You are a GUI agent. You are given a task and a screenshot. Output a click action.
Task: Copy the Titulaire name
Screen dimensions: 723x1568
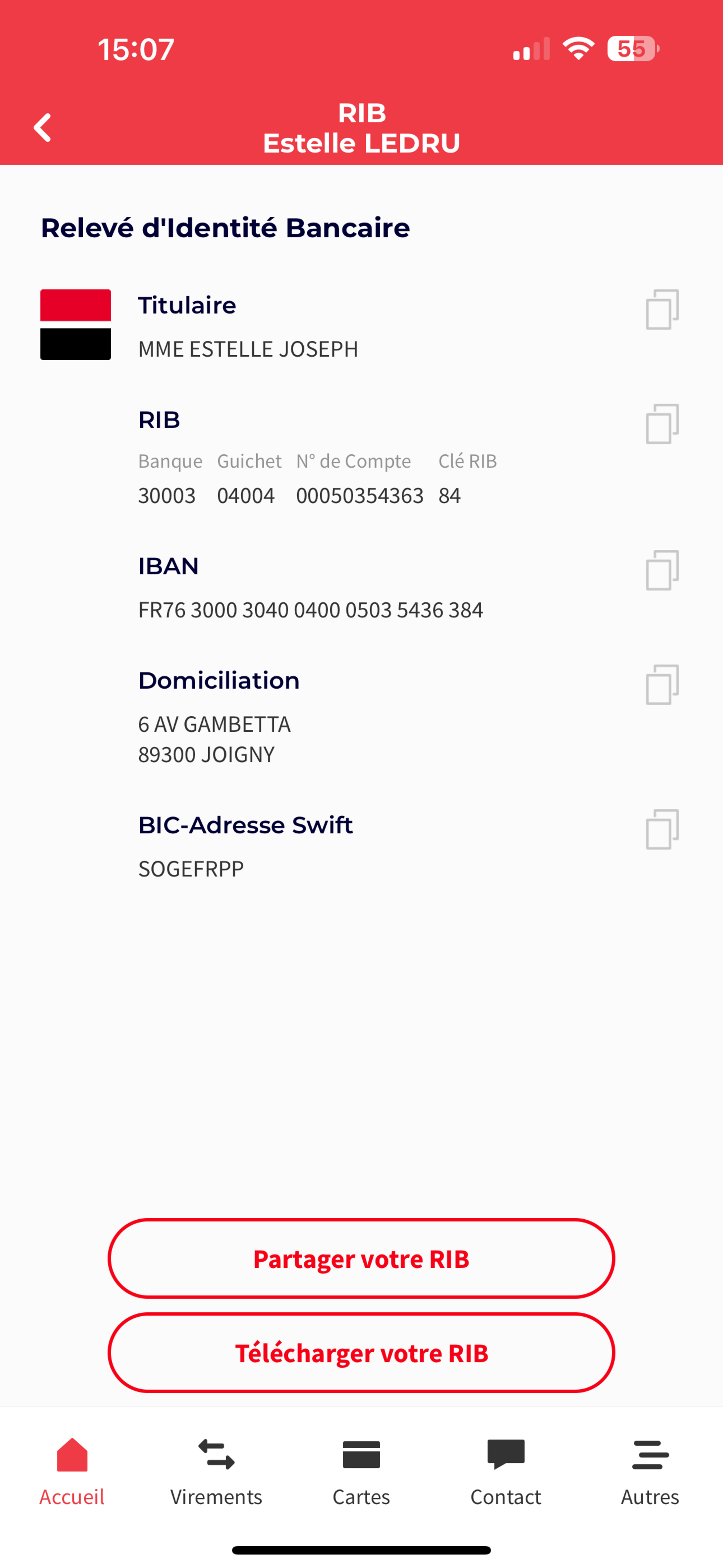(x=662, y=309)
